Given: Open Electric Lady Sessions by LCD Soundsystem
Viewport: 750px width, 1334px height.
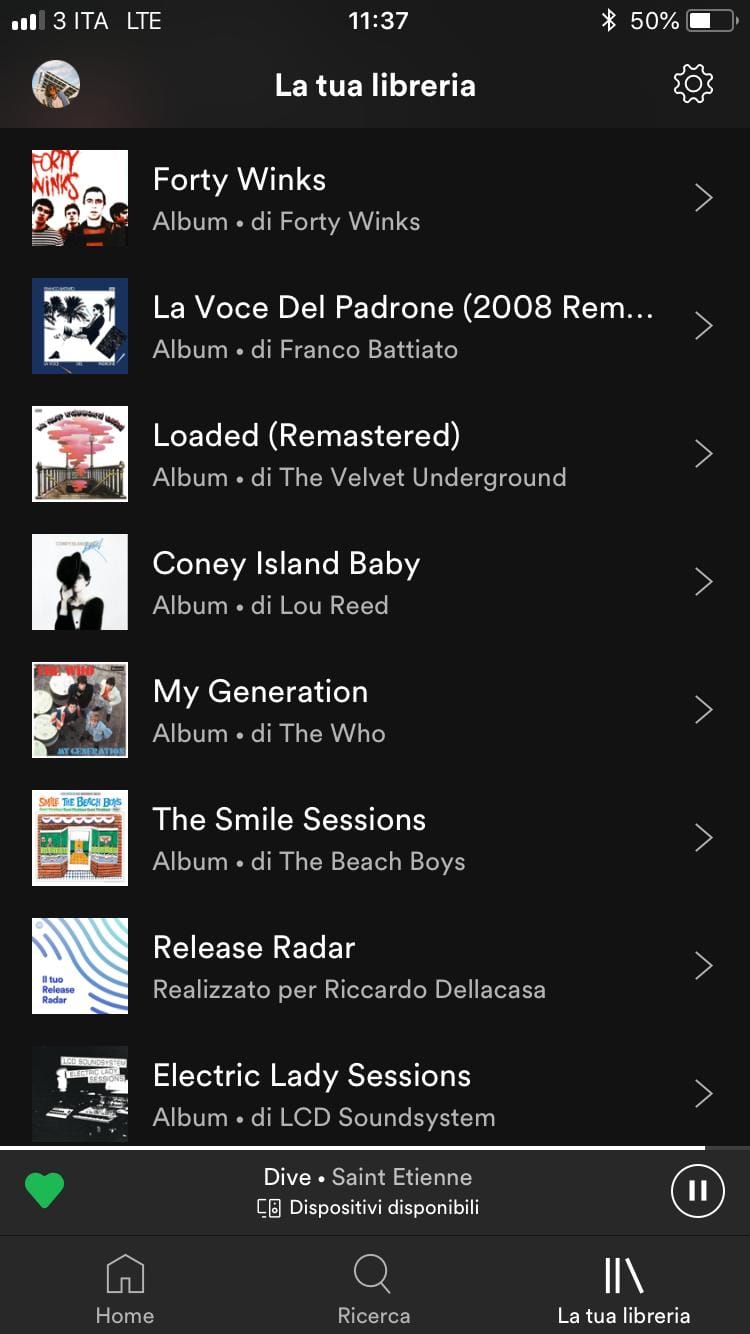Looking at the screenshot, I should (x=375, y=1094).
